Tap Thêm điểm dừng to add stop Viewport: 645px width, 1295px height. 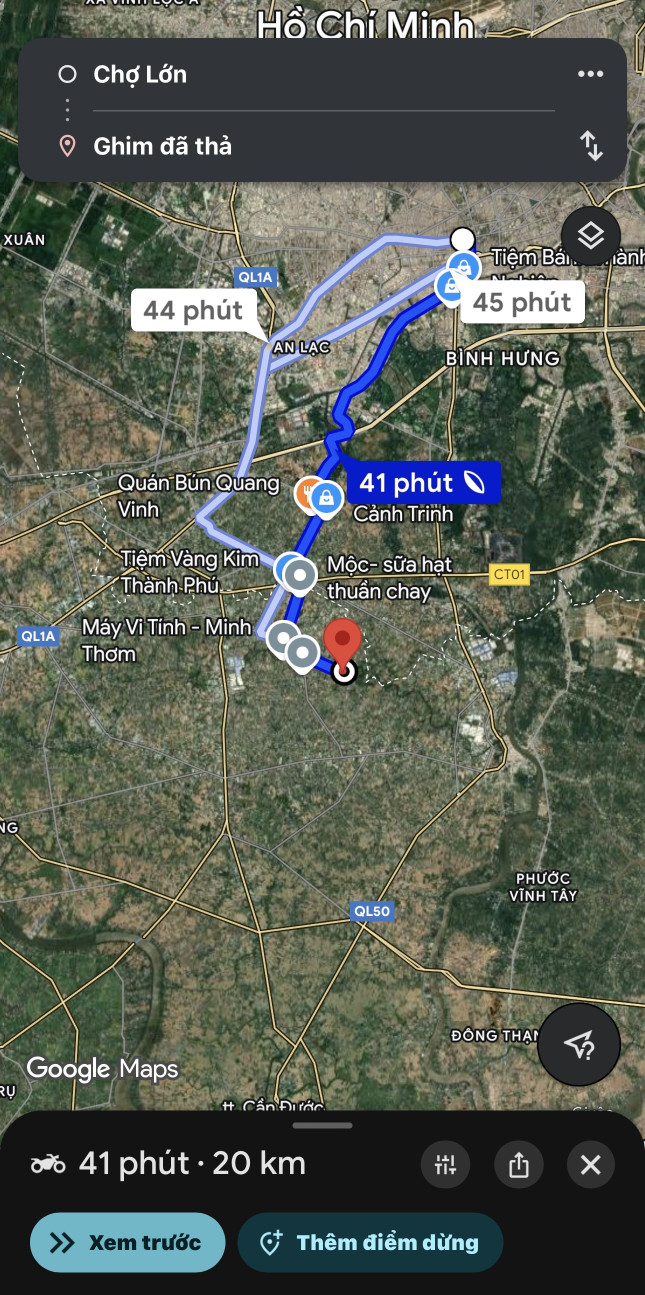pyautogui.click(x=369, y=1242)
